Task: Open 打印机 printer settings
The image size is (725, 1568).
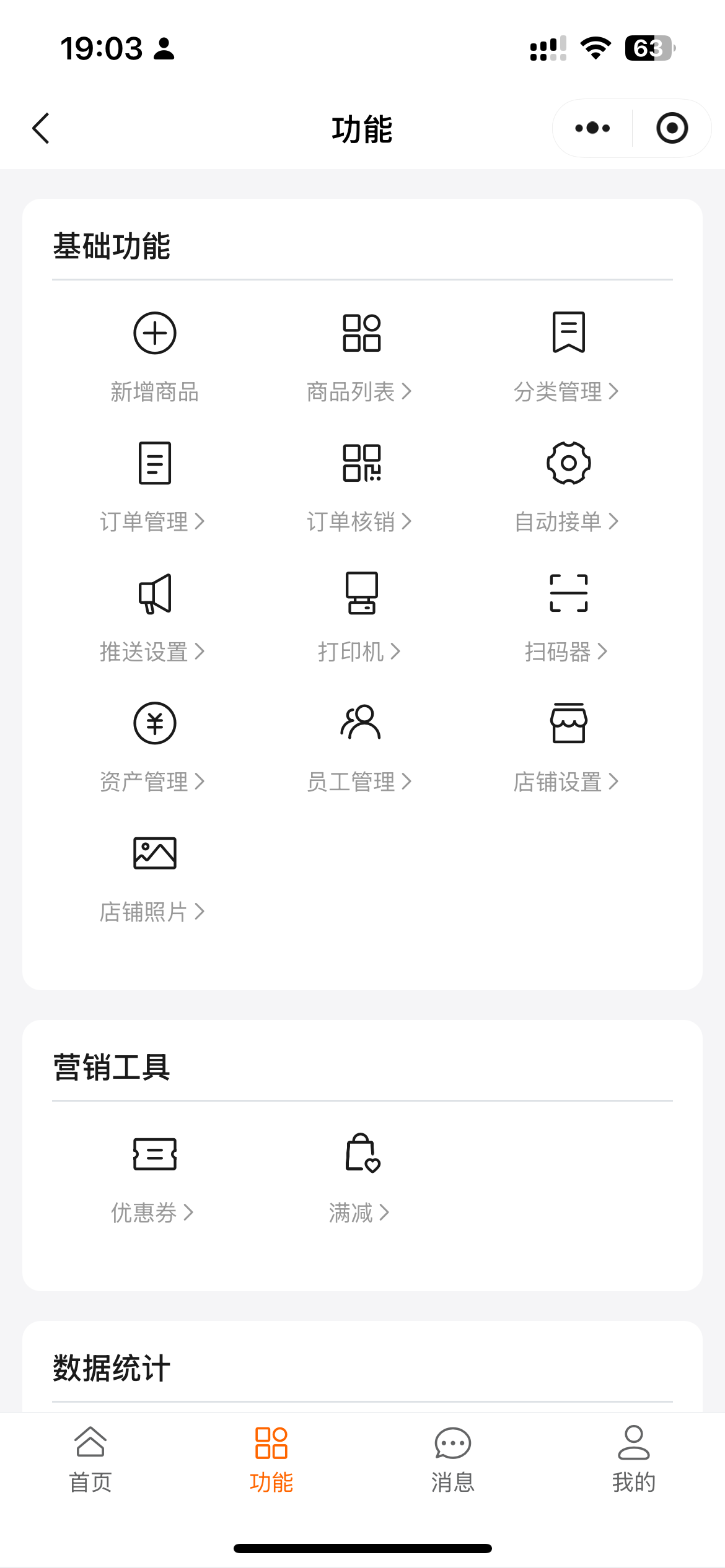Action: (359, 617)
